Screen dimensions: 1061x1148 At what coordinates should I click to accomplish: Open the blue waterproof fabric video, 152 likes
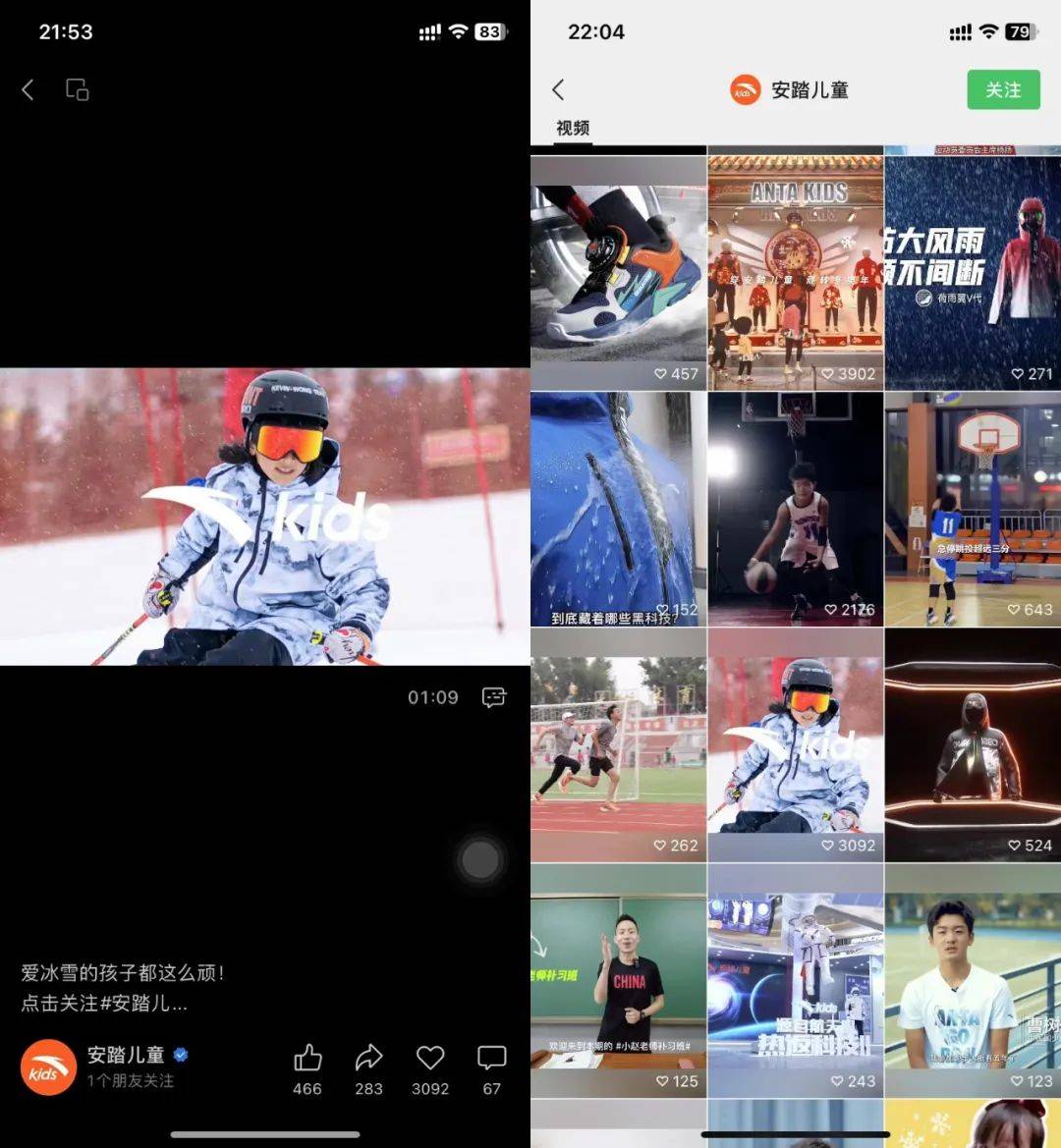click(618, 509)
